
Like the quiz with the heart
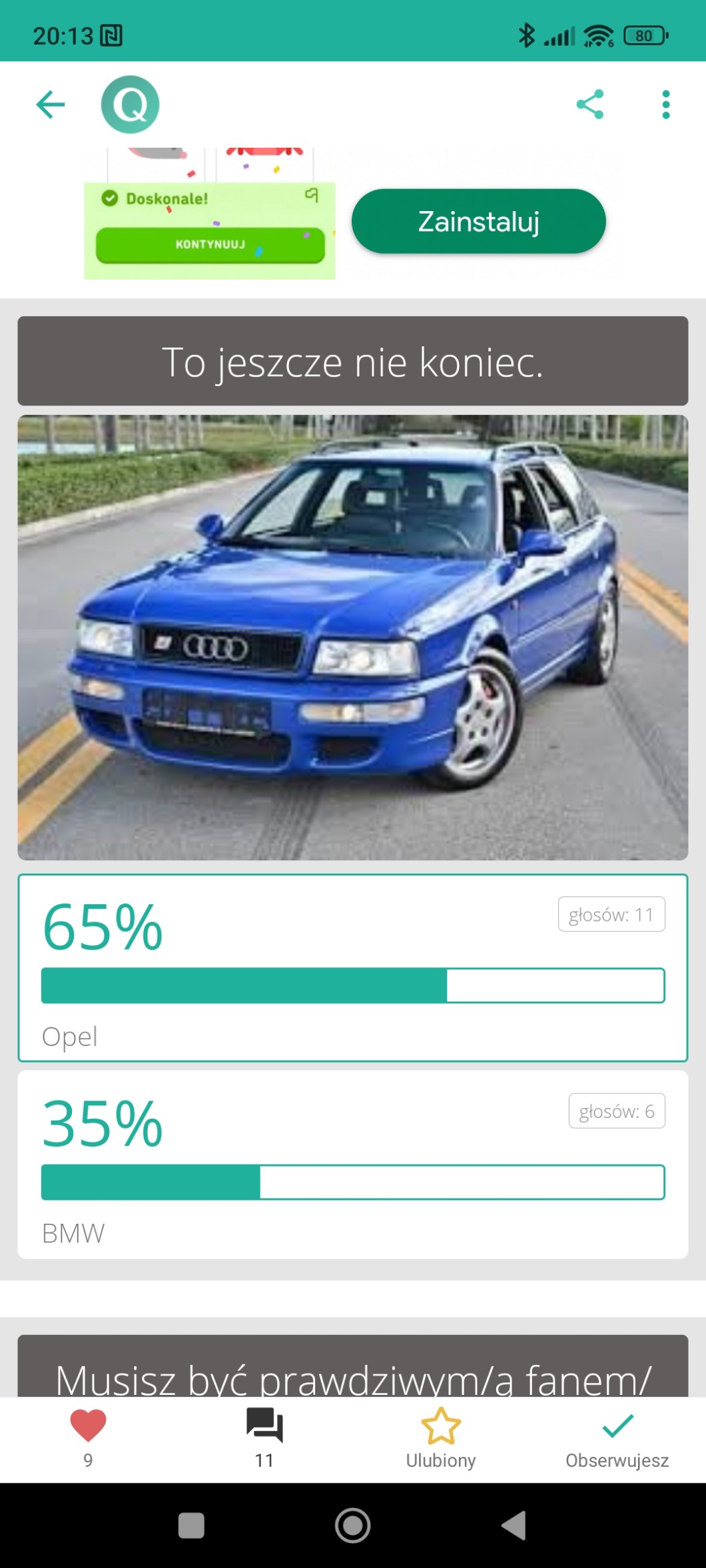88,1438
